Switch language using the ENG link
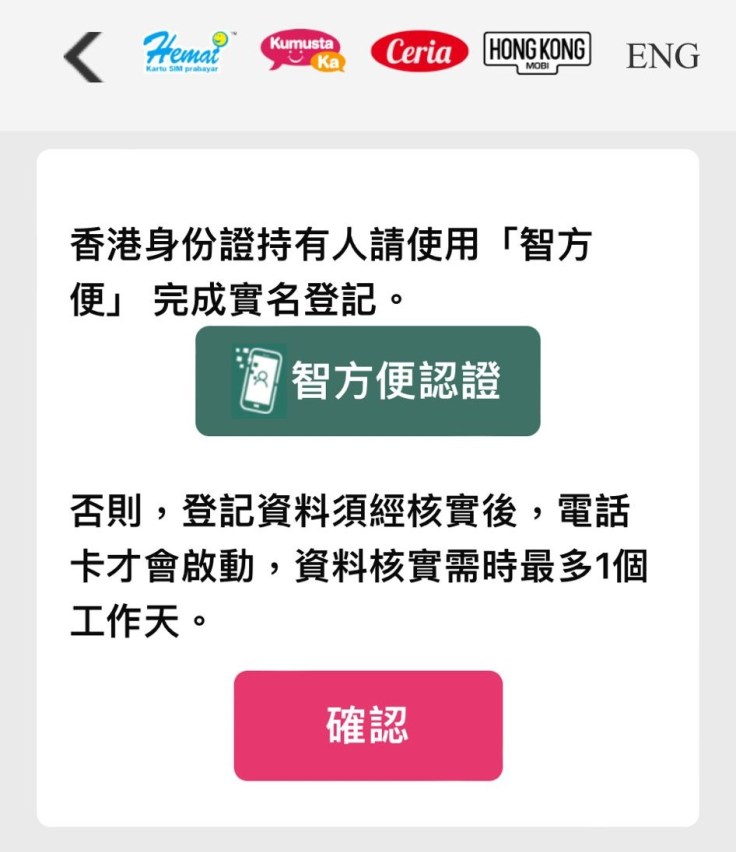 click(659, 55)
